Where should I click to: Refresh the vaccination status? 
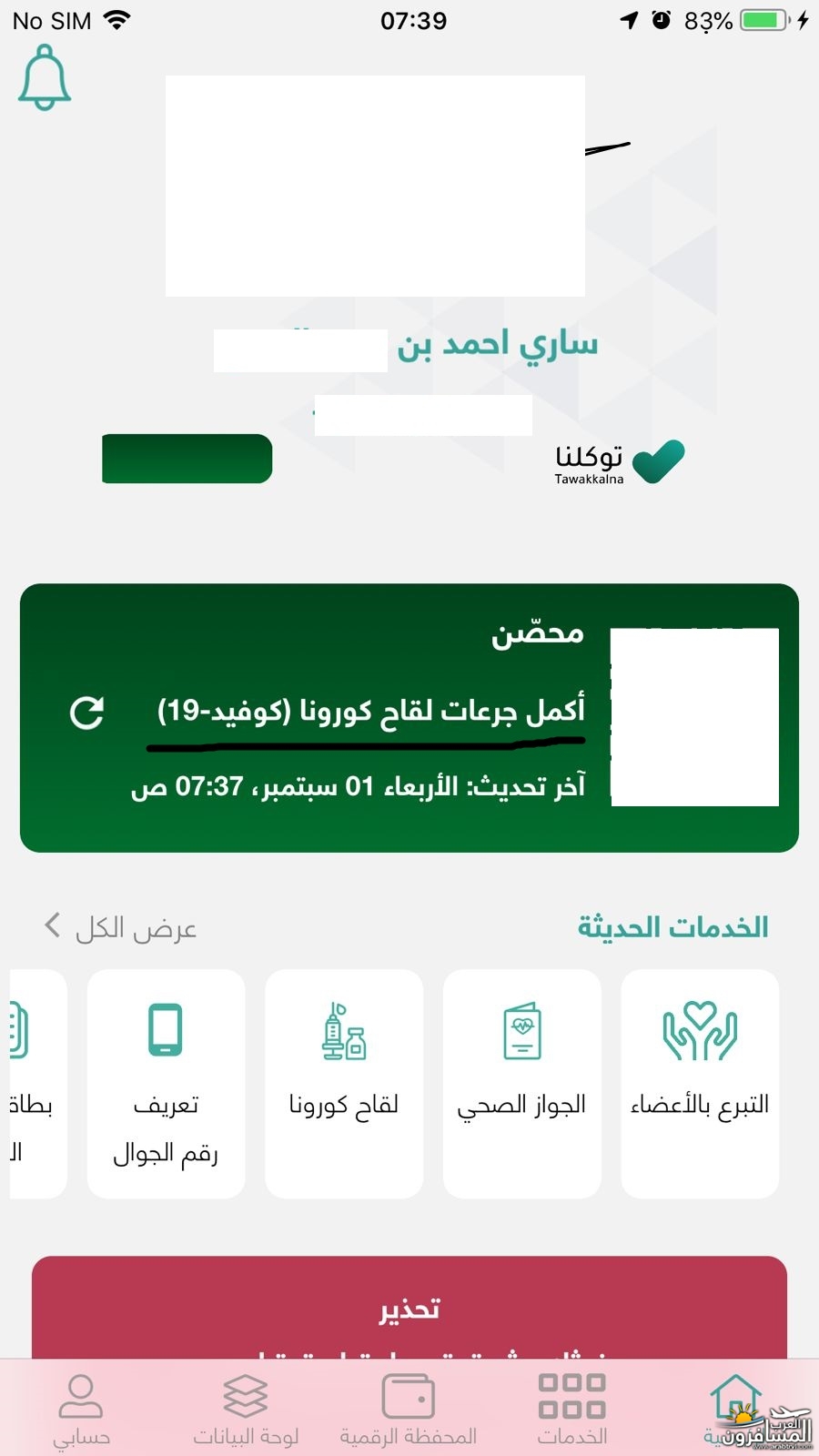87,713
